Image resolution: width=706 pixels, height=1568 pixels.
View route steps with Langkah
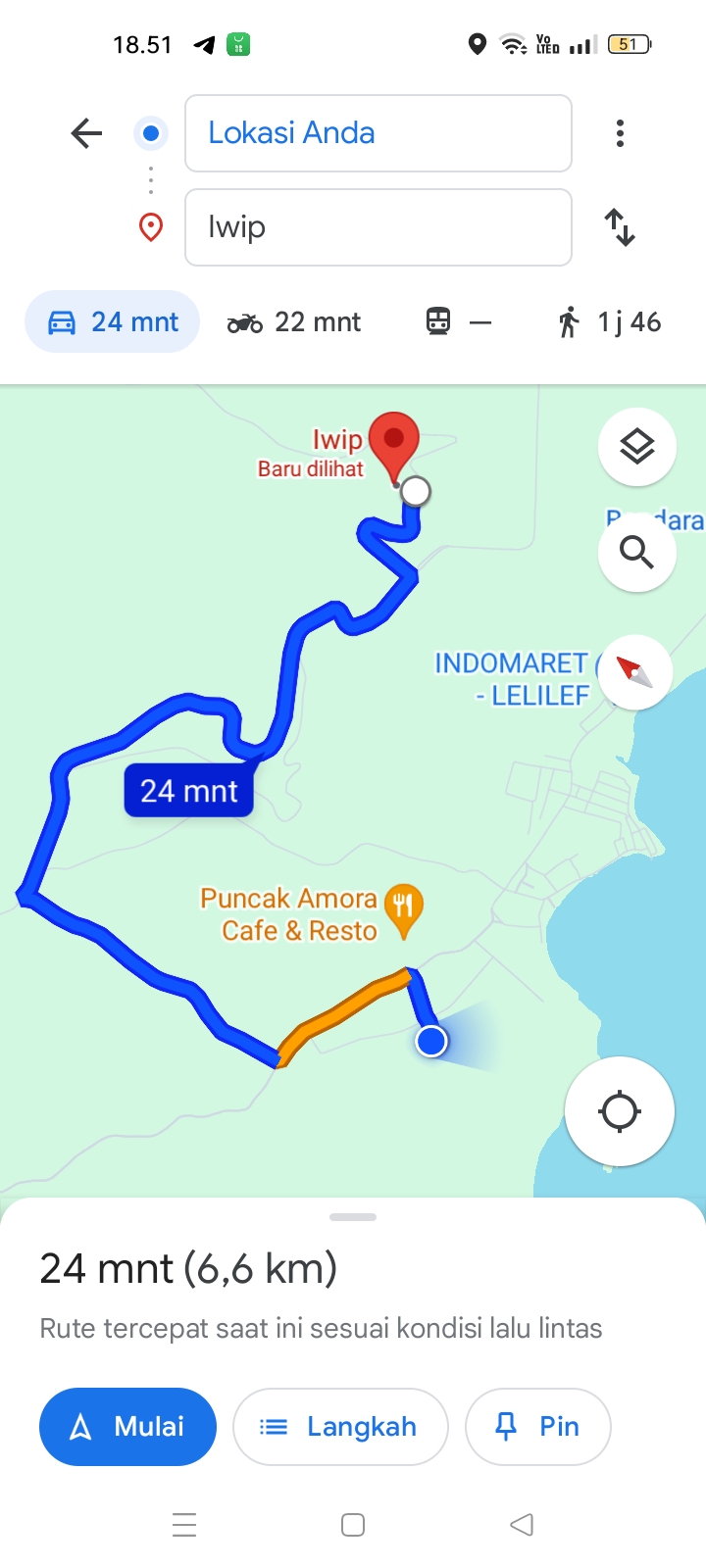(340, 1427)
